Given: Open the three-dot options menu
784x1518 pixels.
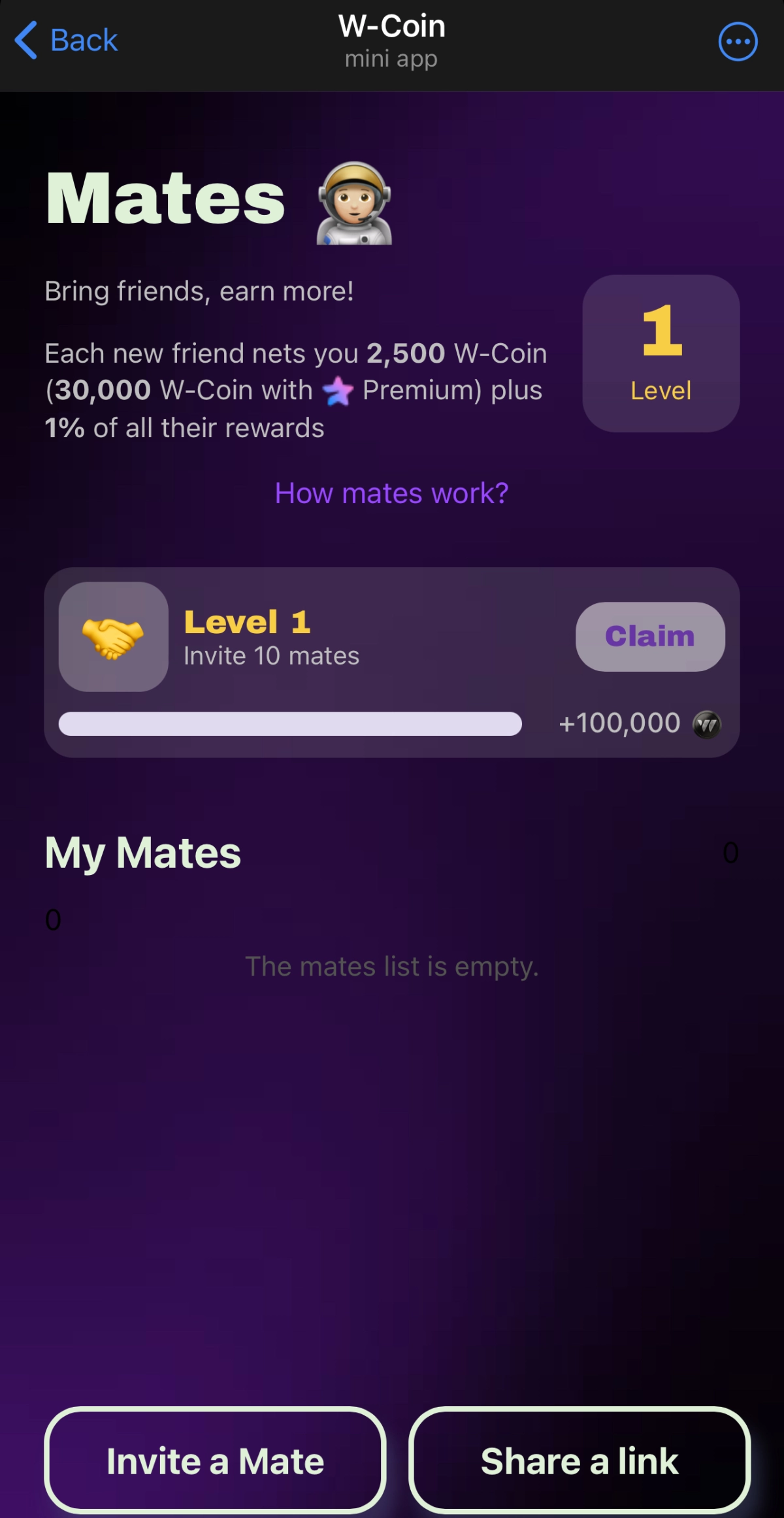Looking at the screenshot, I should pos(738,42).
